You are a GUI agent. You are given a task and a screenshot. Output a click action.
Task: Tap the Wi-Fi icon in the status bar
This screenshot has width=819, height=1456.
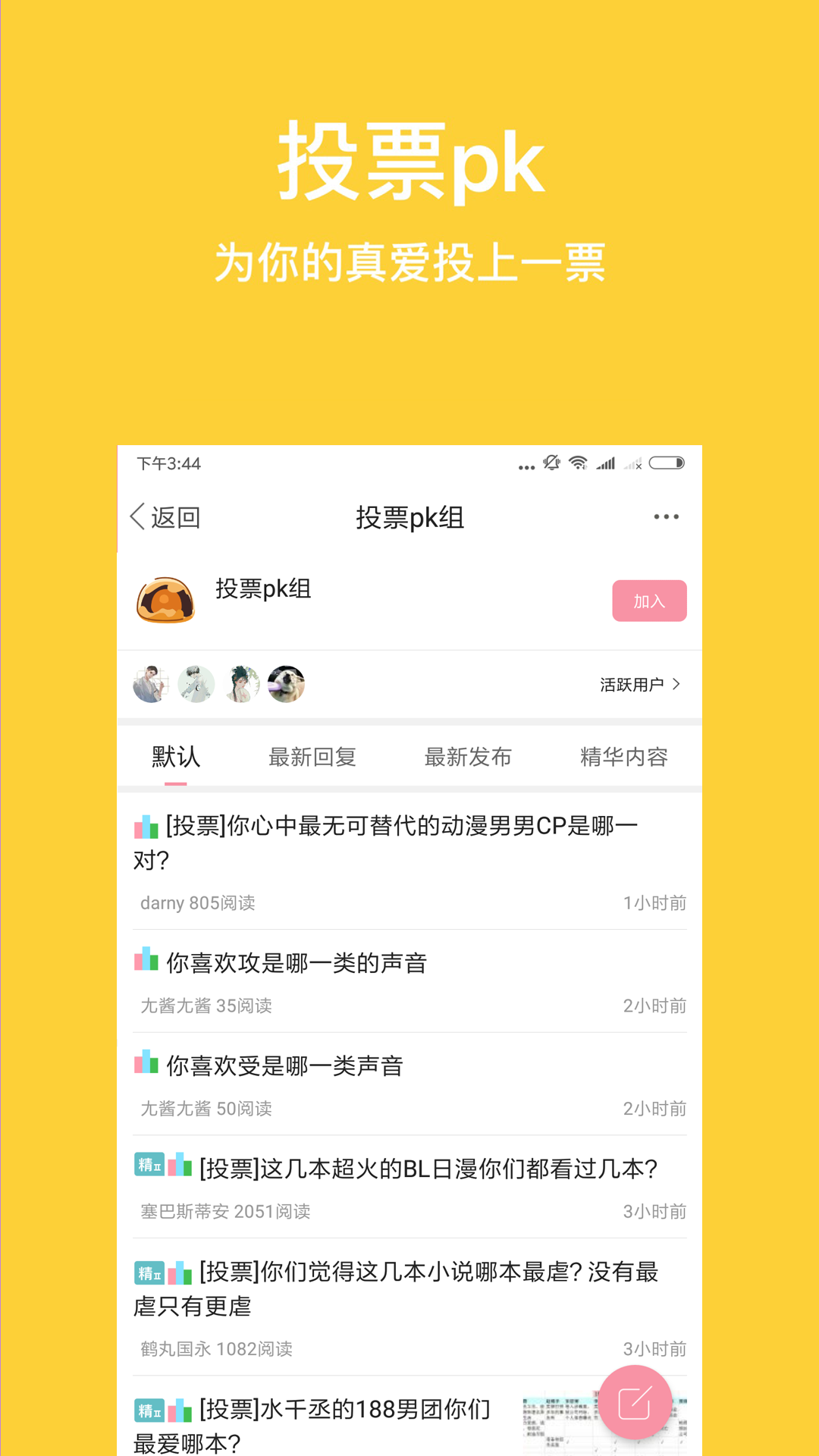point(579,463)
